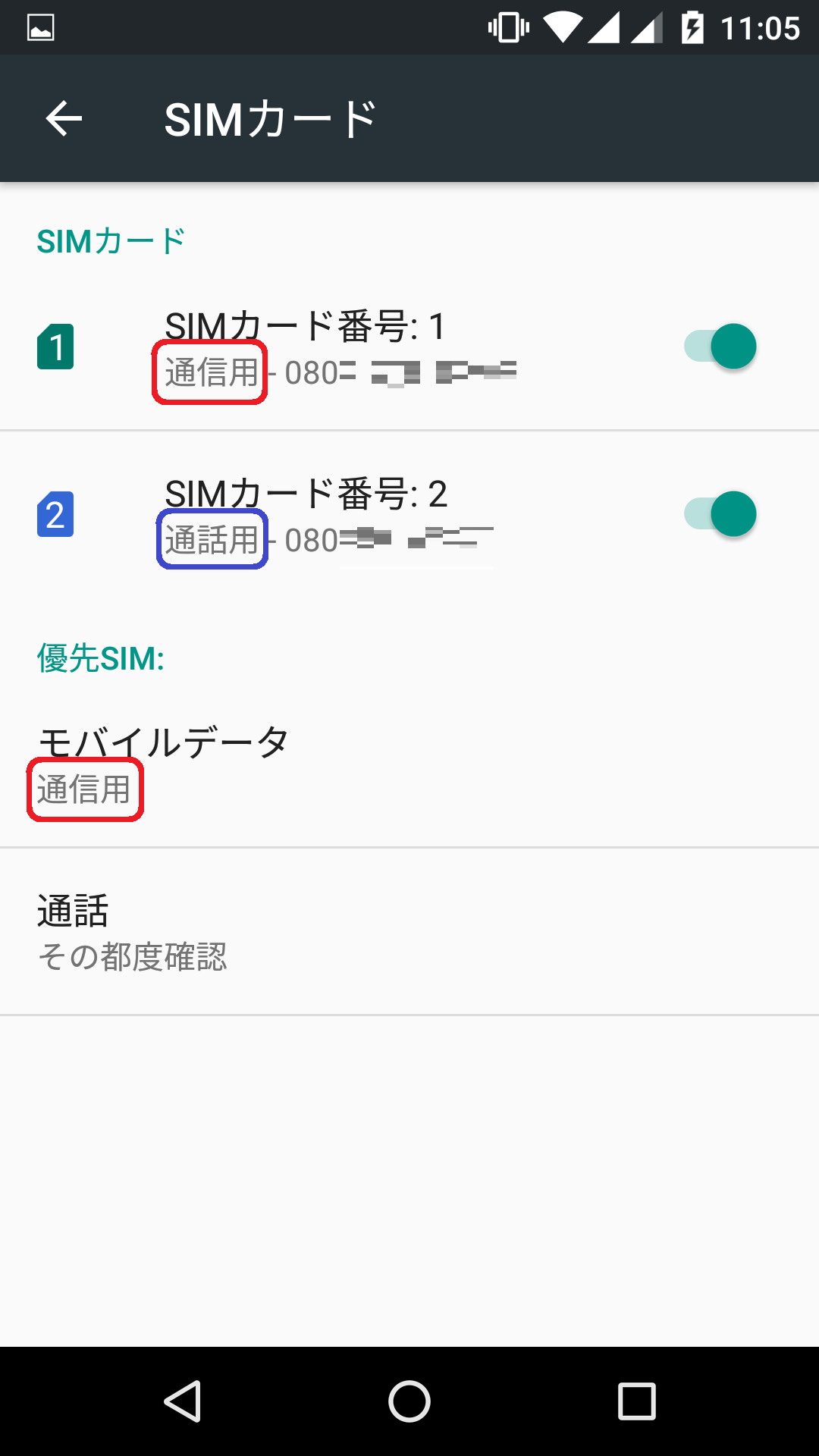Screen dimensions: 819x1456
Task: Open the モバイルデータ preferred SIM setting
Action: point(409,764)
